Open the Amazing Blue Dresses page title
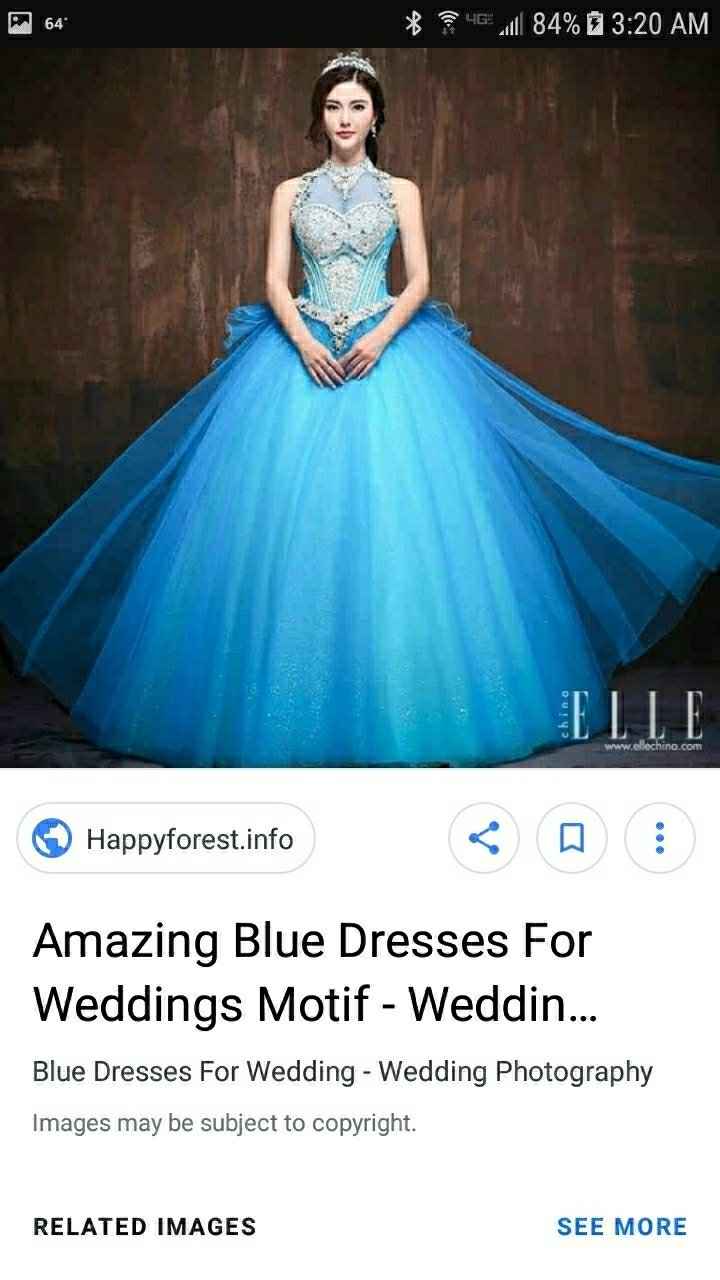This screenshot has height=1280, width=720. 314,972
